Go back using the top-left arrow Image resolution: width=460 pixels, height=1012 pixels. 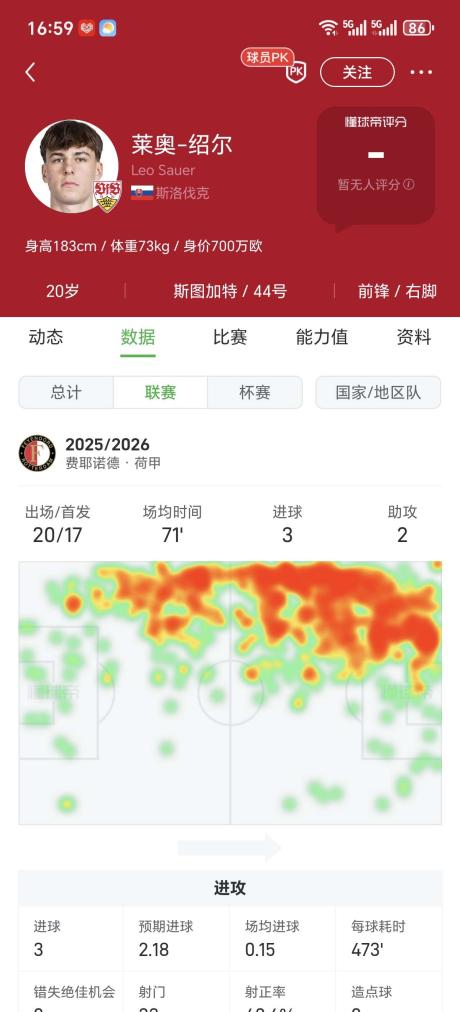30,72
